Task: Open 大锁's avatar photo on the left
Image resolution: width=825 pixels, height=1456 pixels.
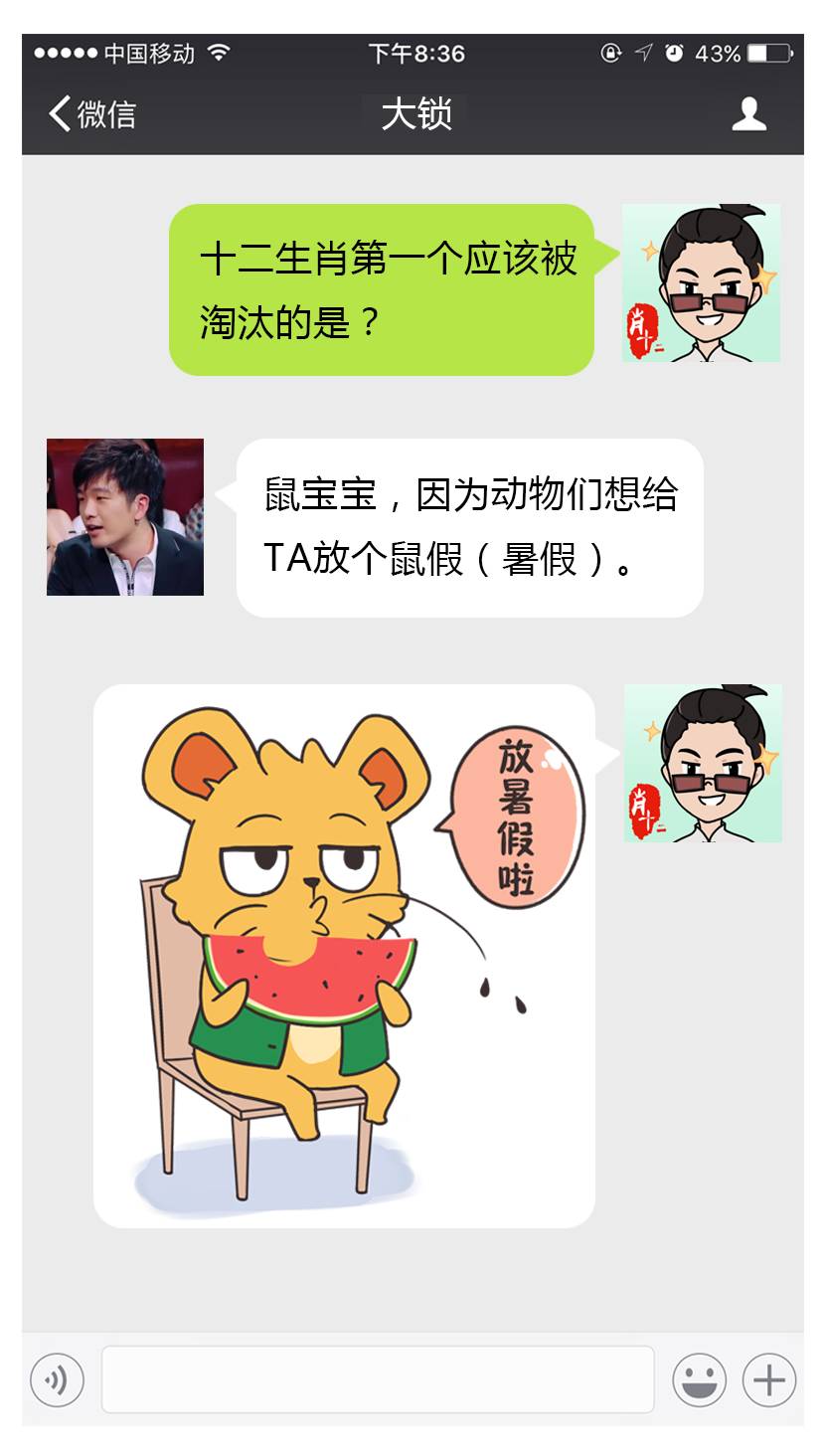Action: tap(125, 517)
